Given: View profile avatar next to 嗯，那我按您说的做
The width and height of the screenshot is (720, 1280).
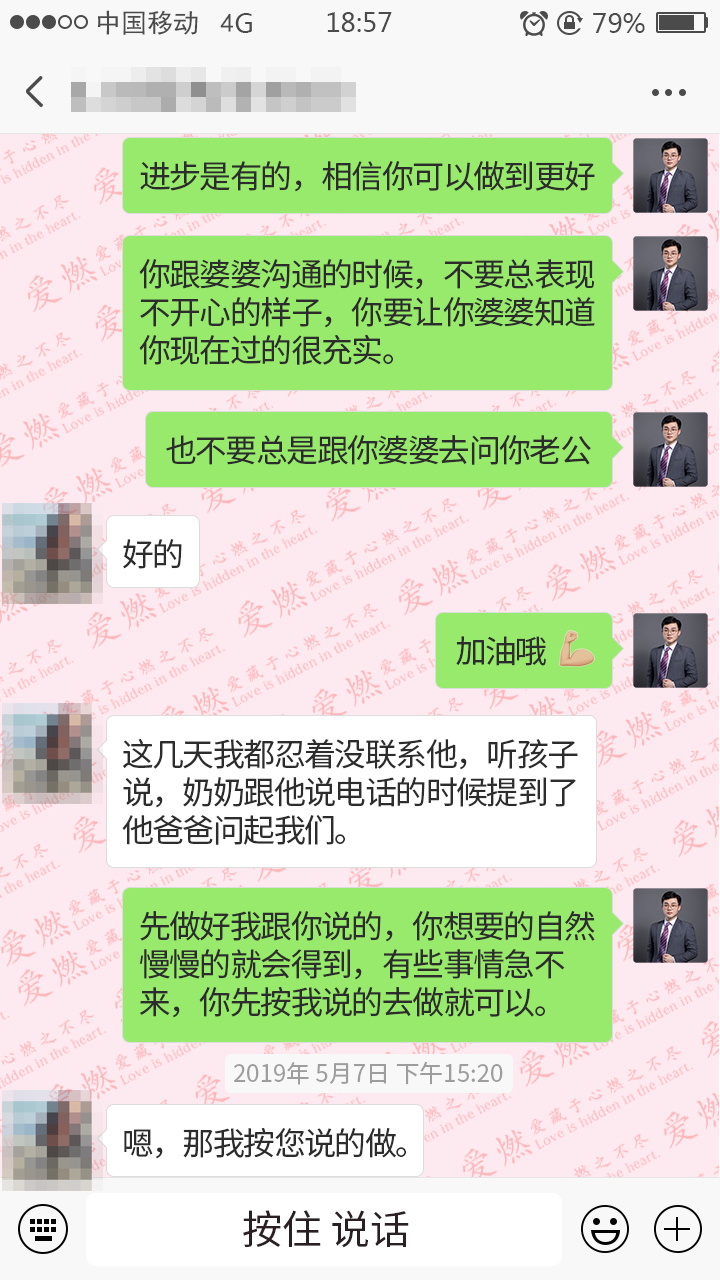Looking at the screenshot, I should coord(47,1140).
